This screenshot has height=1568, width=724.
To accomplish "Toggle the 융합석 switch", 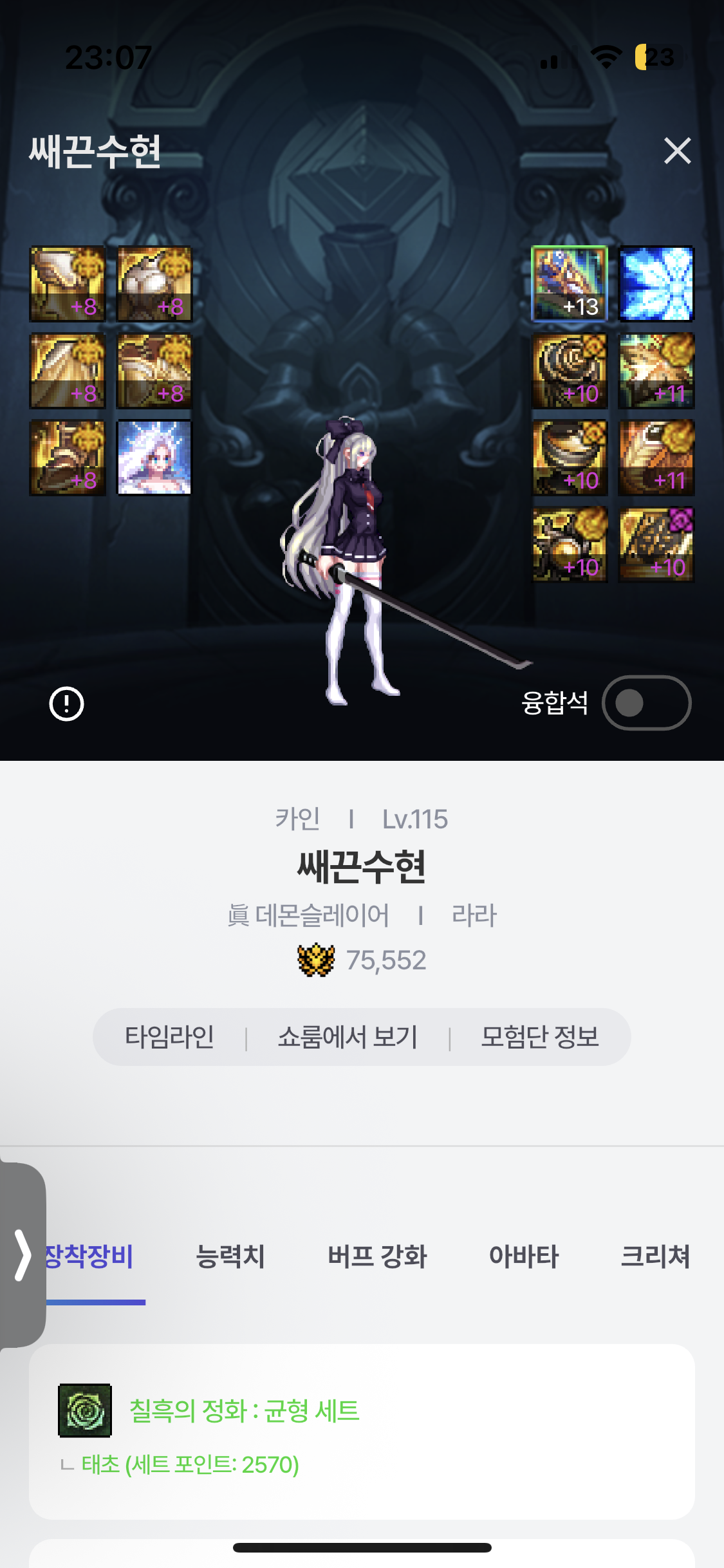I will coord(646,703).
